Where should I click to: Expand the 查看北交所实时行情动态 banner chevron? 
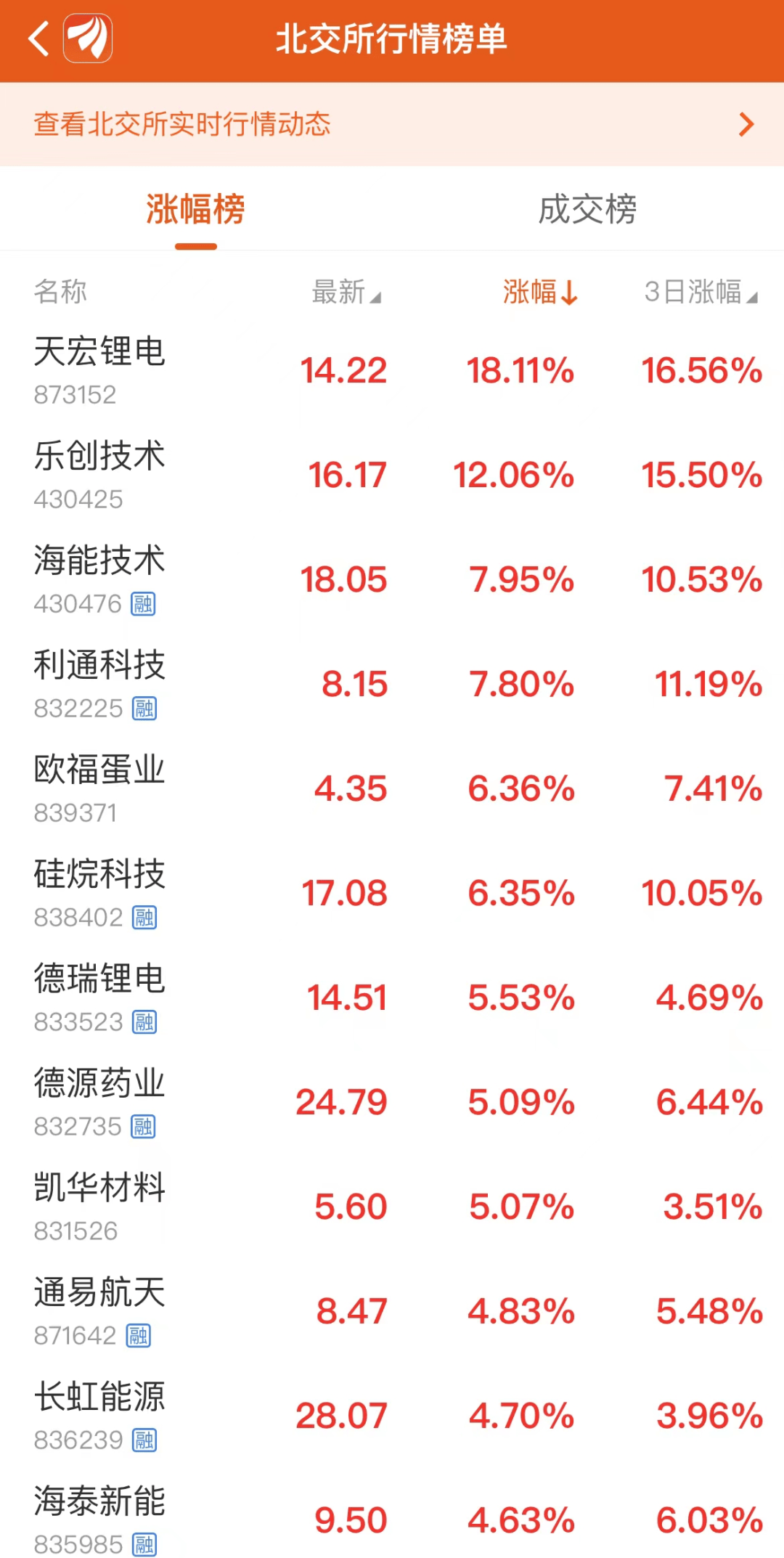tap(746, 125)
